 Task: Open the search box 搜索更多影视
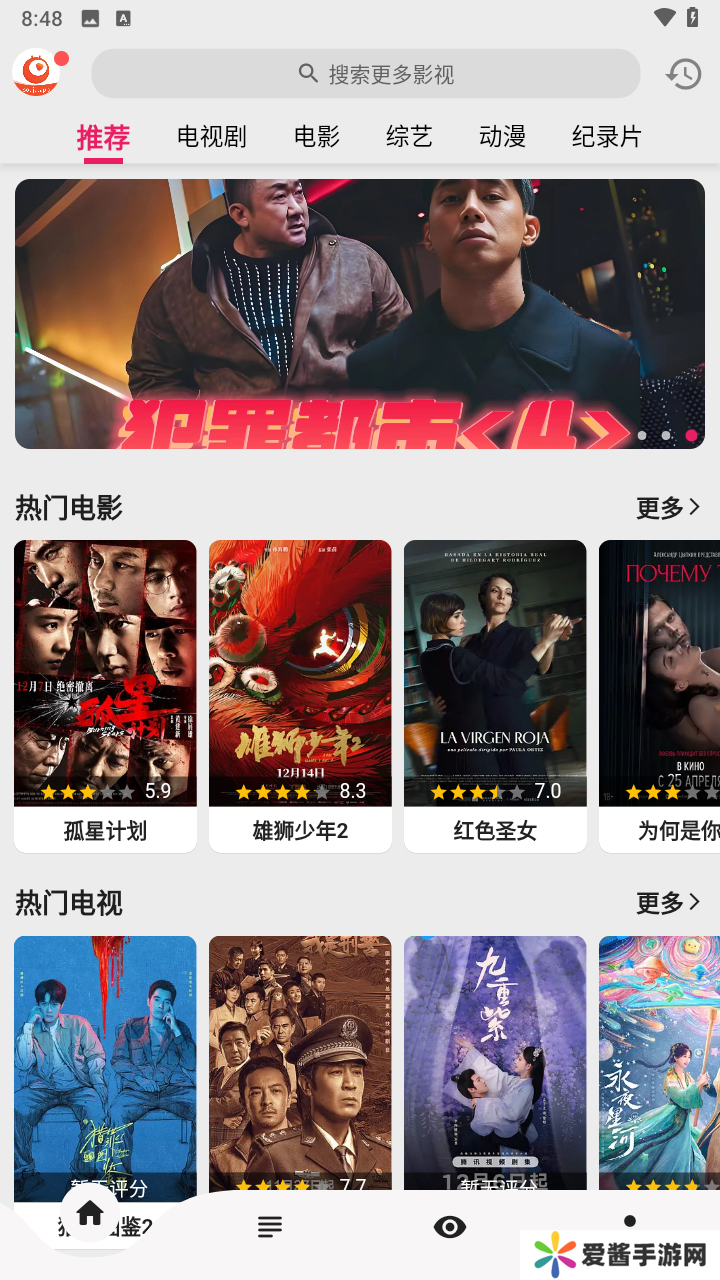366,74
